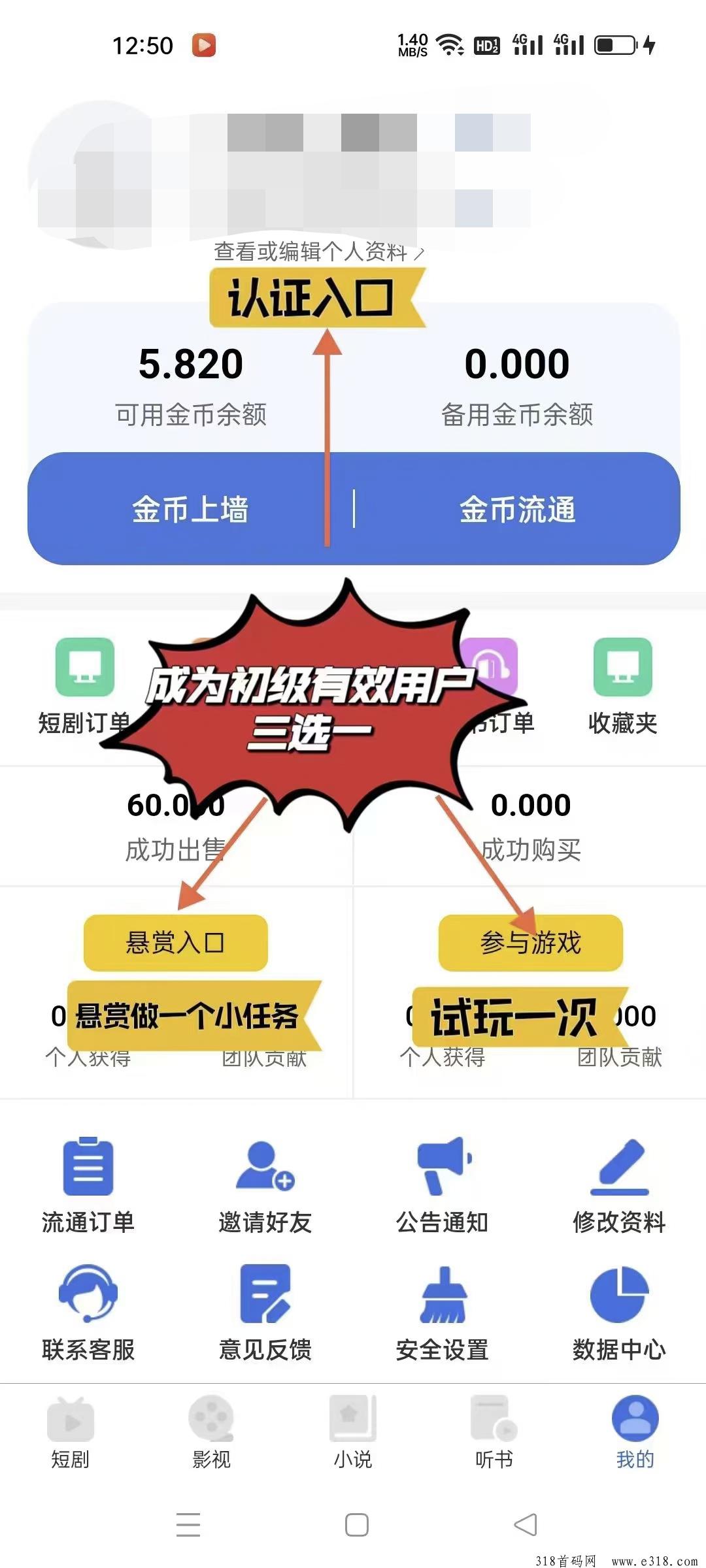The image size is (706, 1568).
Task: Switch to the 短剧 tab
Action: click(x=71, y=1432)
